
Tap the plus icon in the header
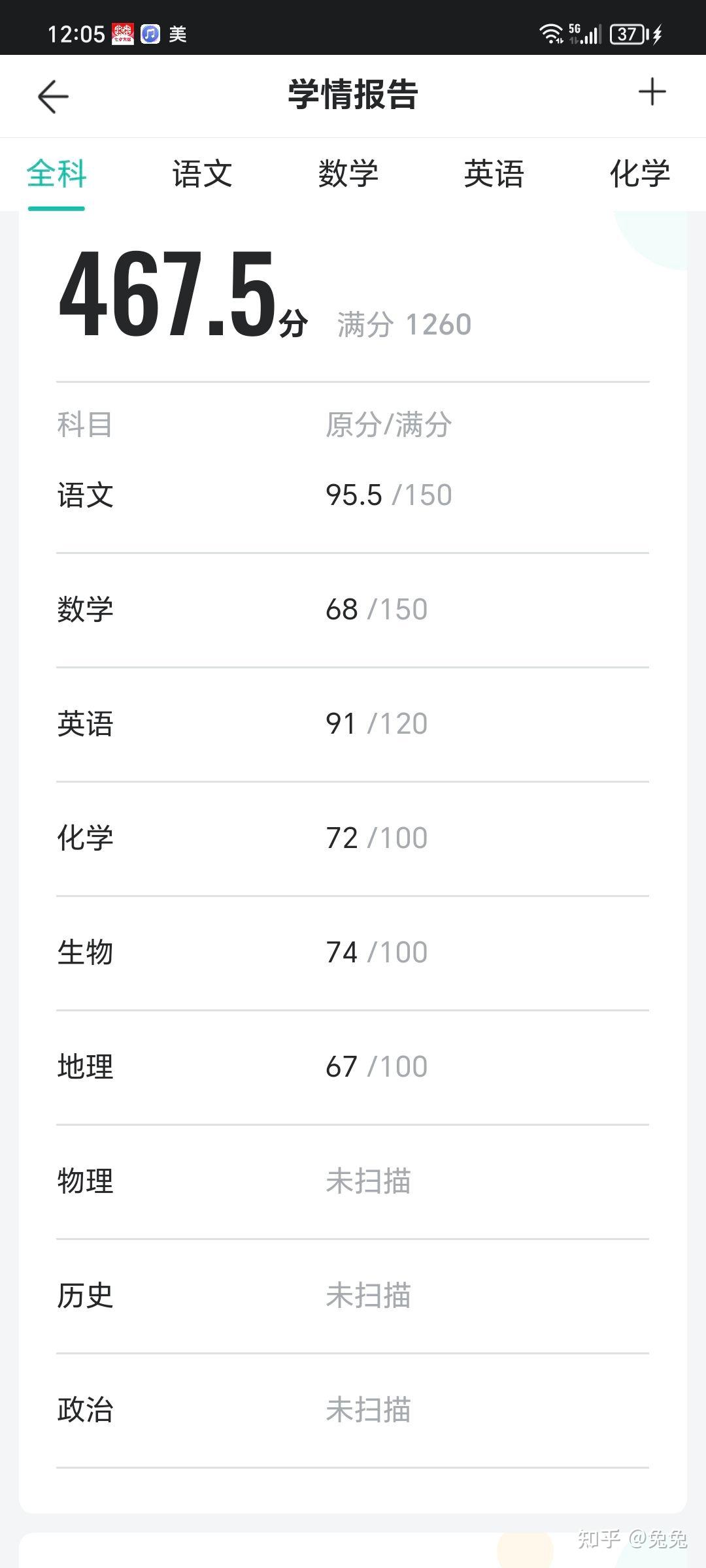coord(652,92)
